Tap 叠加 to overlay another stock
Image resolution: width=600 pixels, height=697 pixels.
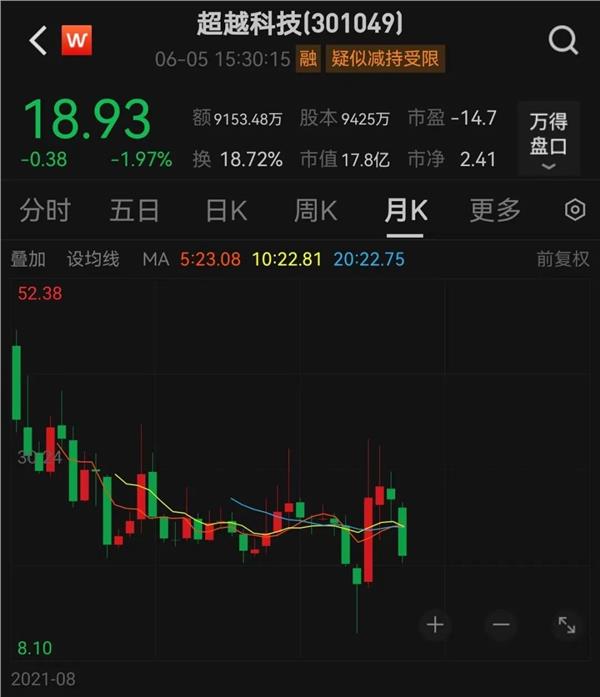[x=28, y=259]
